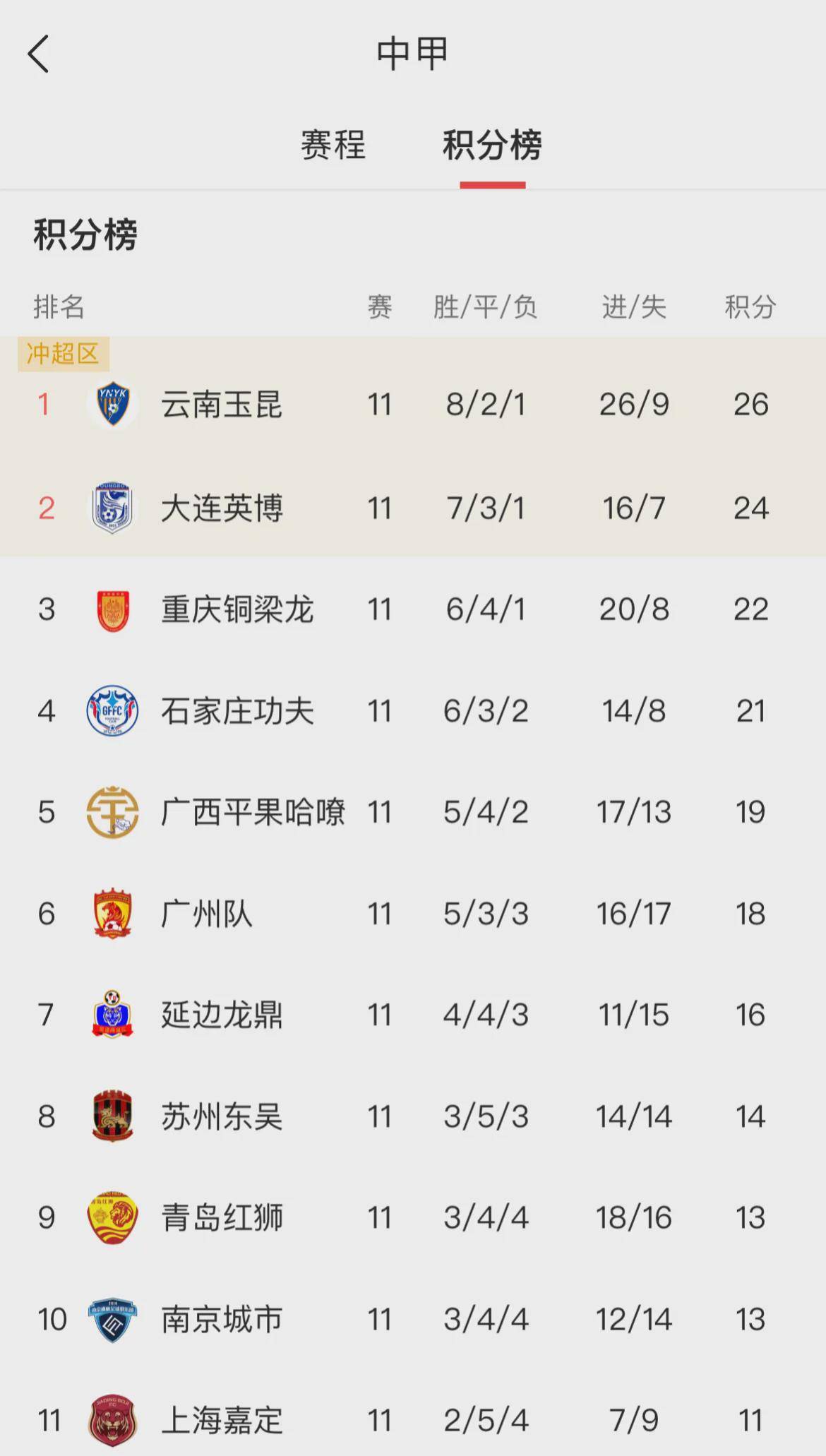Viewport: 826px width, 1456px height.
Task: Open the 苏州东吴 team row
Action: [x=222, y=1117]
